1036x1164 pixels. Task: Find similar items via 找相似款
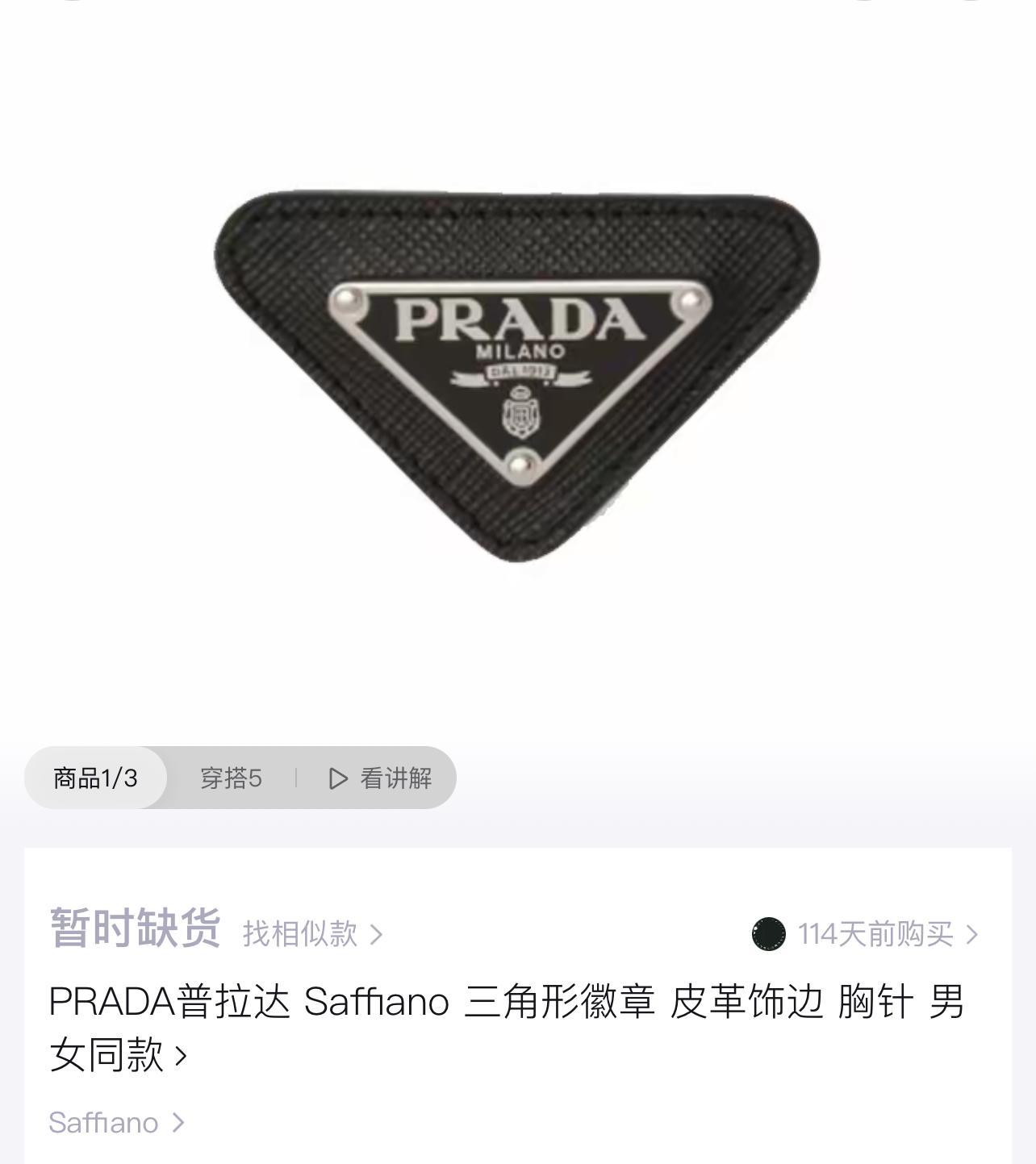point(312,934)
